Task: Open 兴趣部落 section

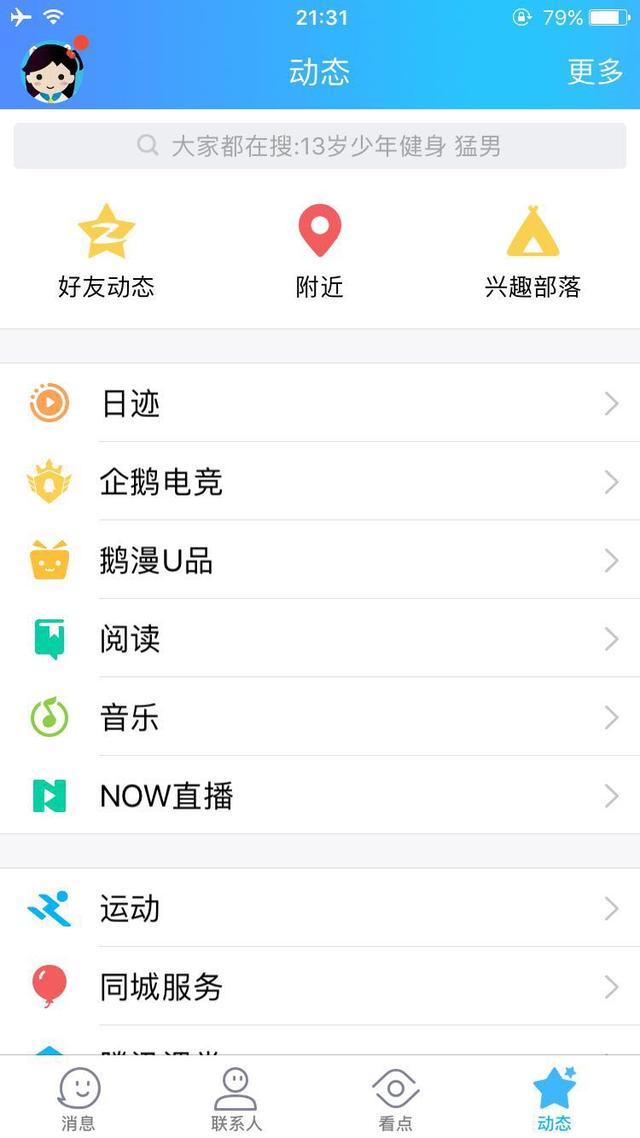Action: [x=532, y=251]
